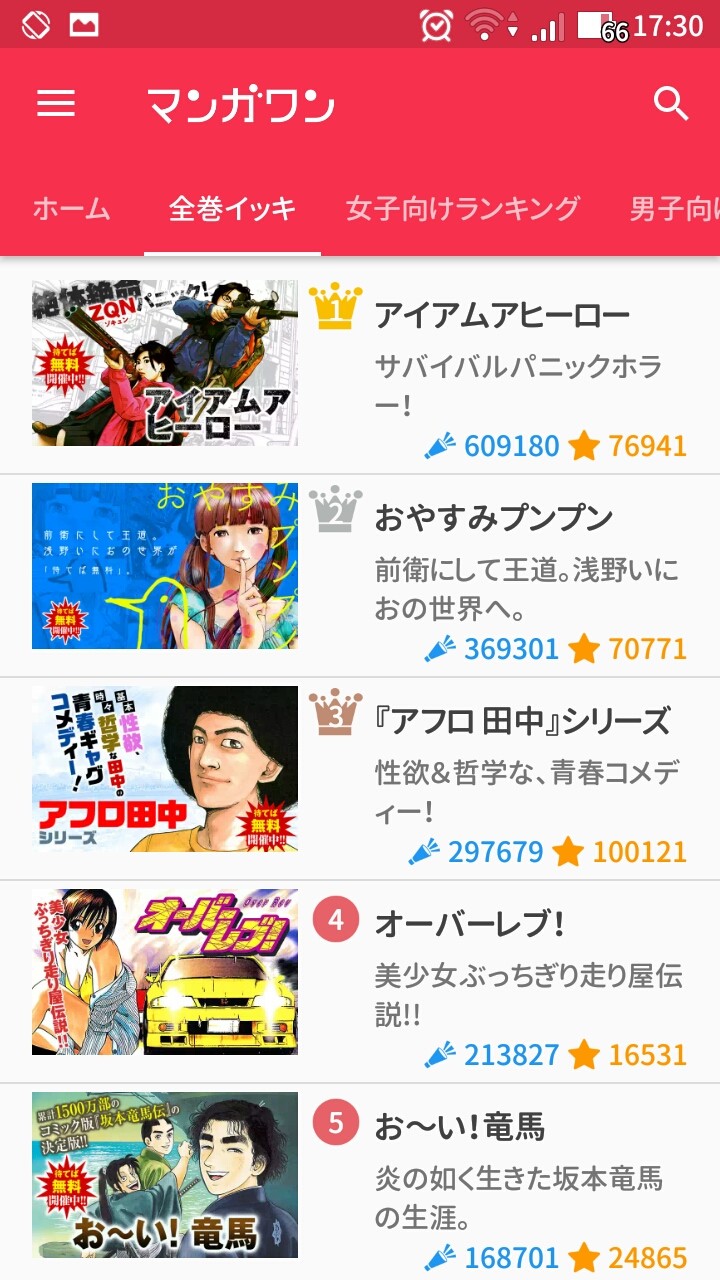Select the manga お〜い!竜馬
This screenshot has height=1280, width=720.
459,1128
